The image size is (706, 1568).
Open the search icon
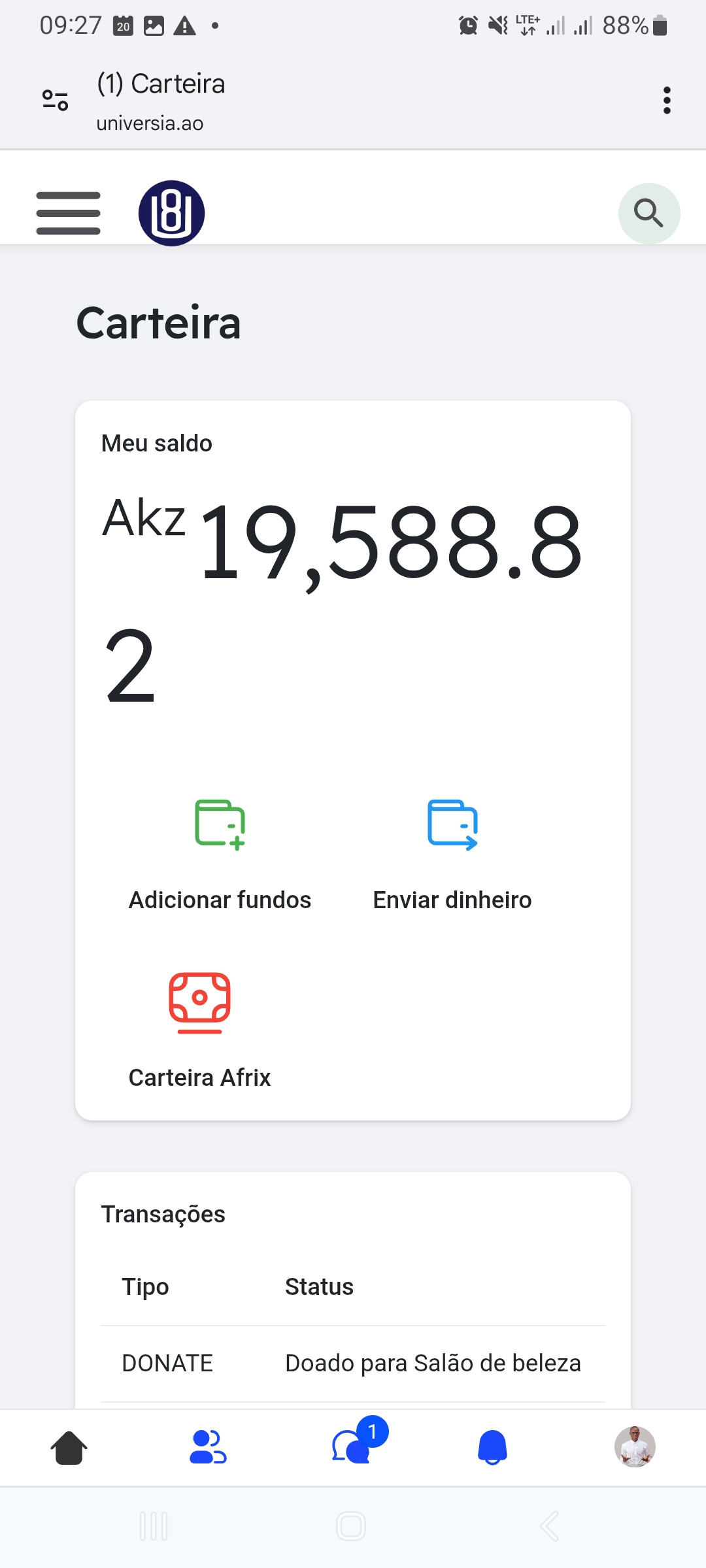pos(648,213)
